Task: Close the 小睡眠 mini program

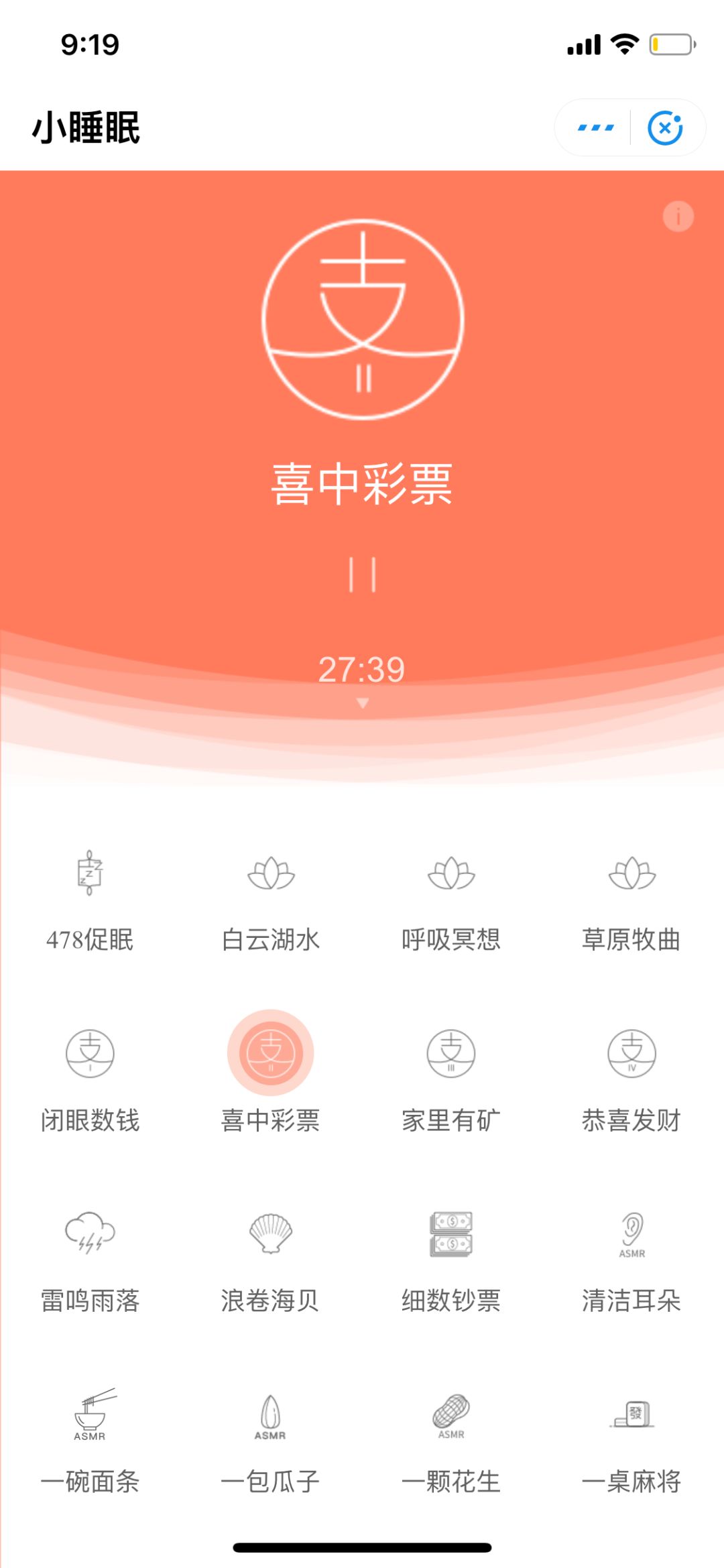Action: click(665, 127)
